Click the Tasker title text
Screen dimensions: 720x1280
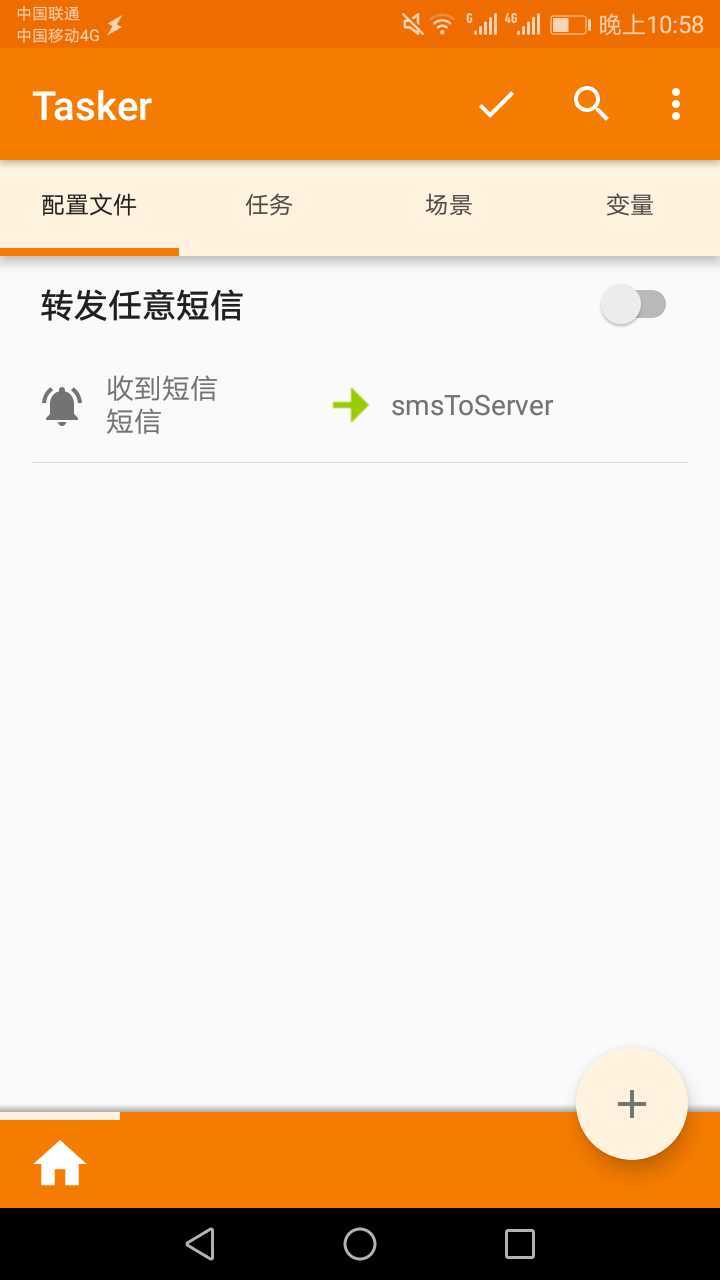coord(91,104)
